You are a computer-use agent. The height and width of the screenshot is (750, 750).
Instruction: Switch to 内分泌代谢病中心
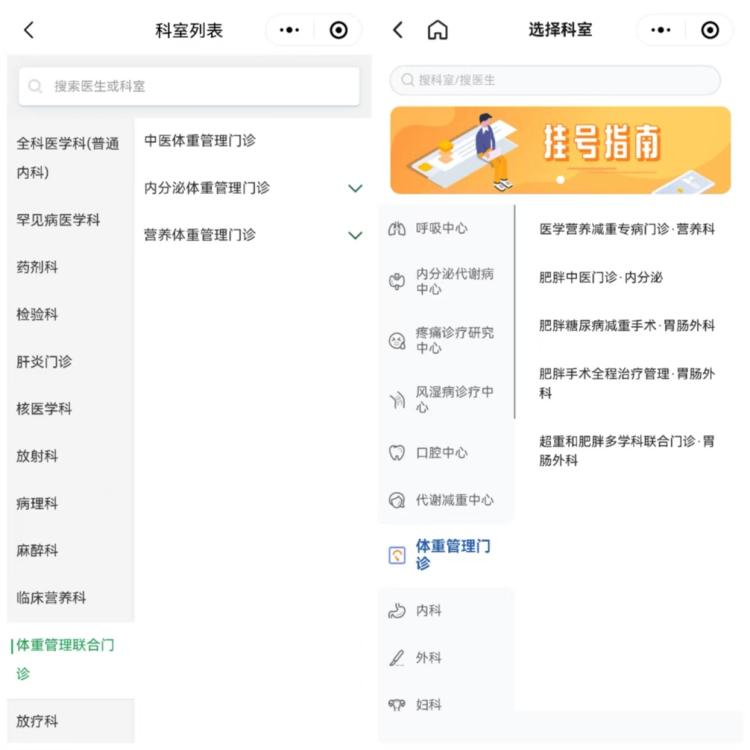click(454, 281)
